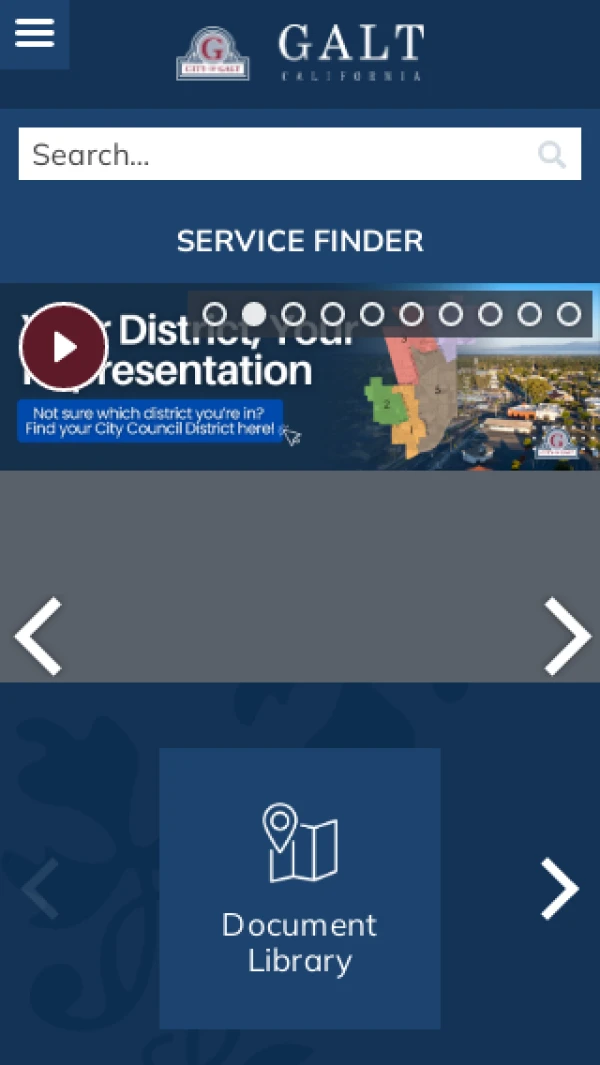Jump to the first slide indicator dot

(214, 314)
